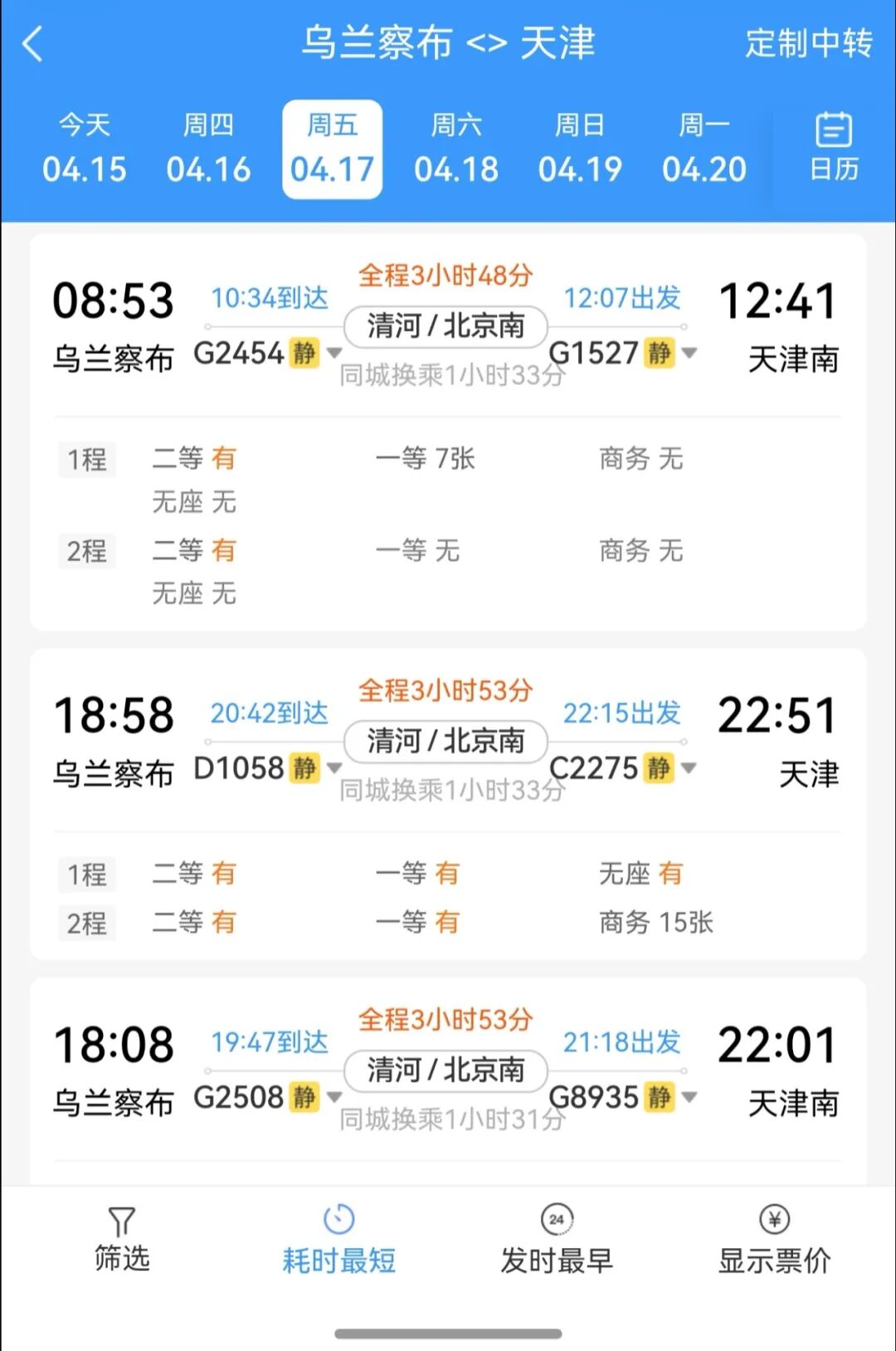The height and width of the screenshot is (1351, 896).
Task: Sort by 发时最早 earliest departure
Action: [556, 1240]
